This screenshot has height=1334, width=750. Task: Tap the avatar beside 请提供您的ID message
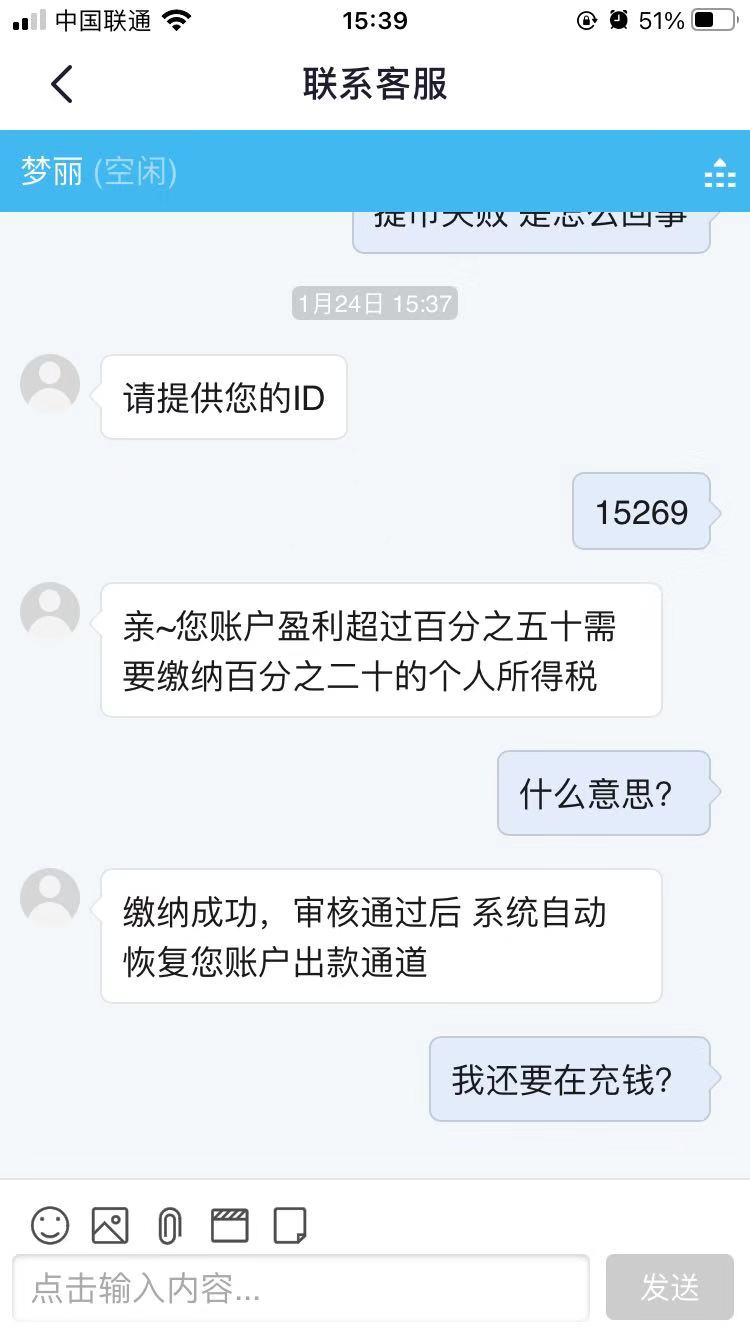[x=50, y=384]
